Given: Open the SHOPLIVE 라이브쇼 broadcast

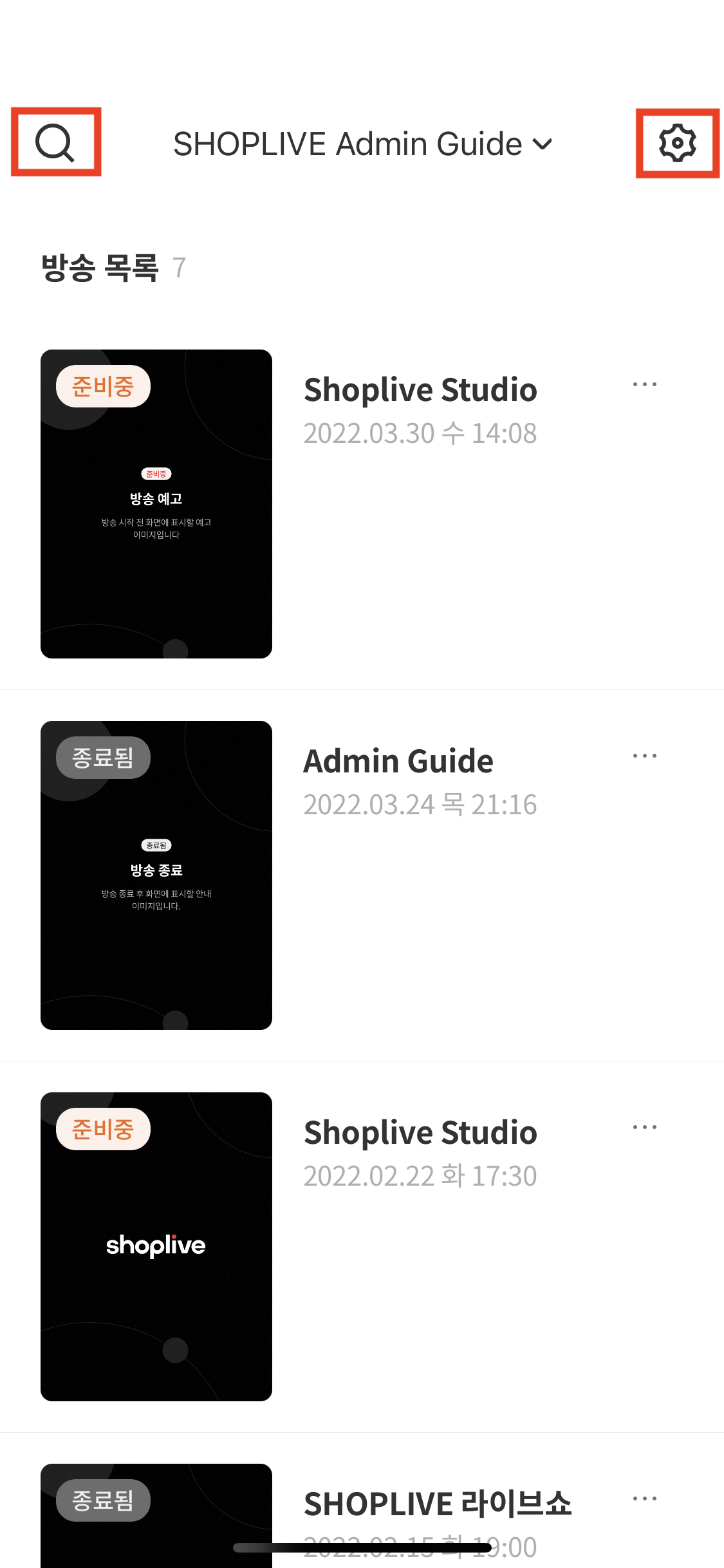Looking at the screenshot, I should click(x=438, y=1504).
